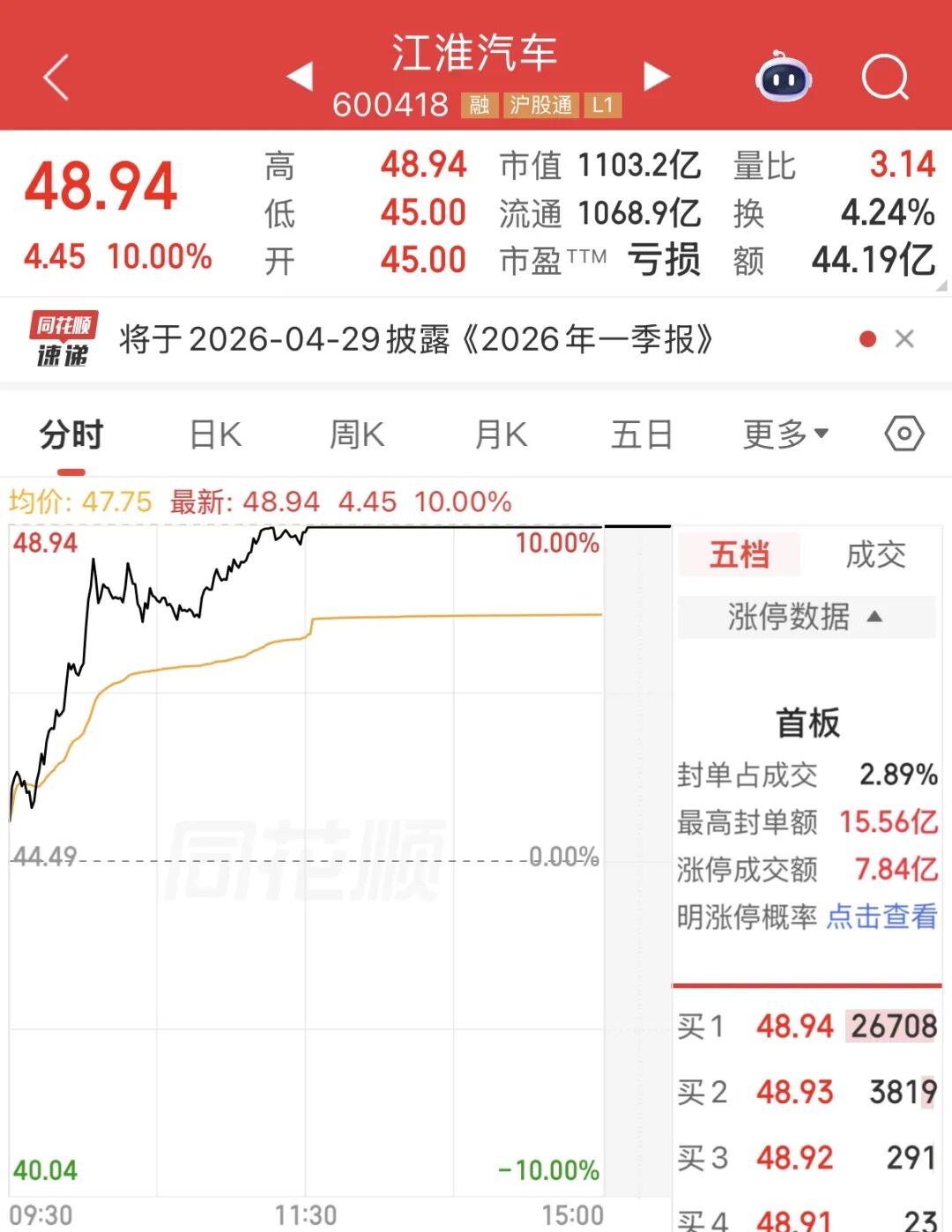Switch to the 成交 trades tab
The image size is (952, 1232).
[875, 555]
